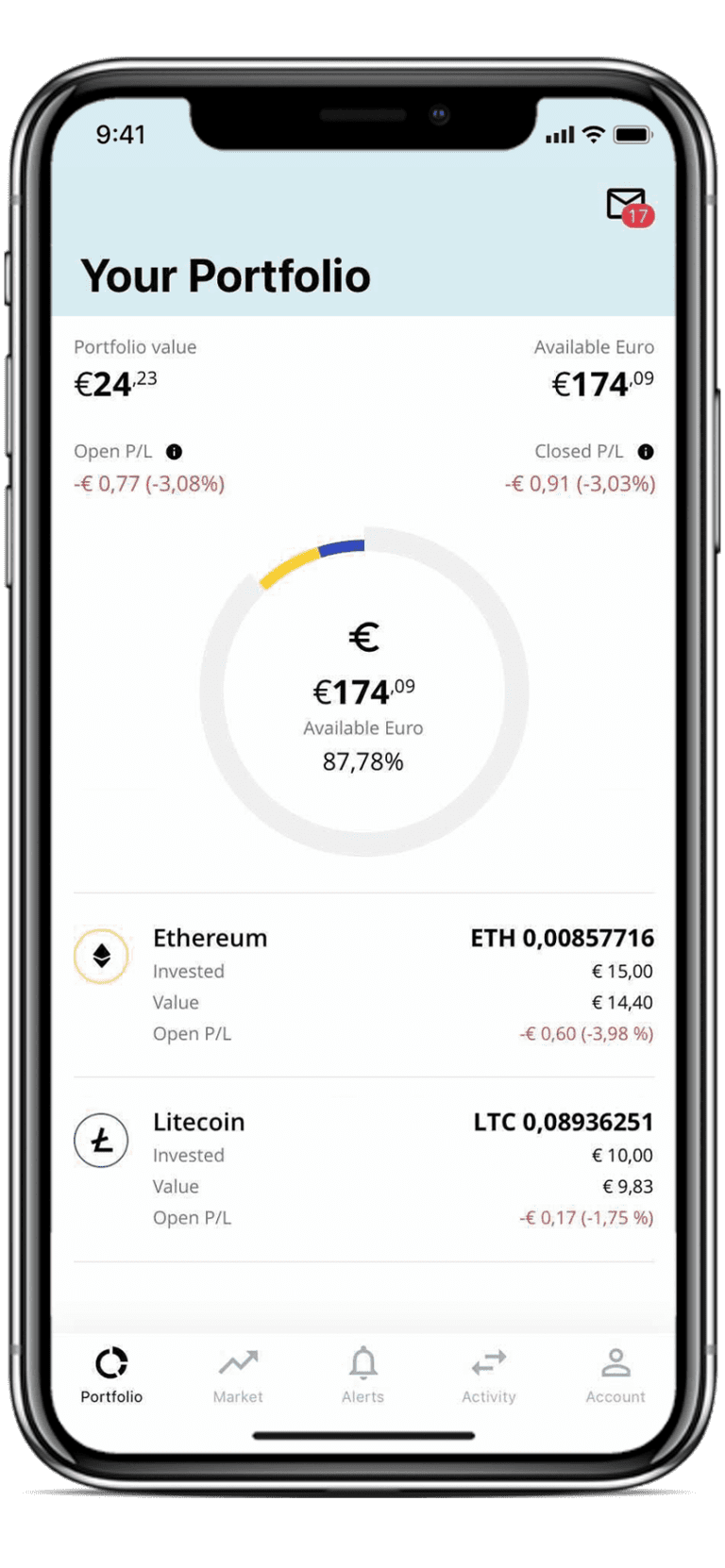The height and width of the screenshot is (1568, 725).
Task: Show info about Open P/L
Action: (174, 452)
